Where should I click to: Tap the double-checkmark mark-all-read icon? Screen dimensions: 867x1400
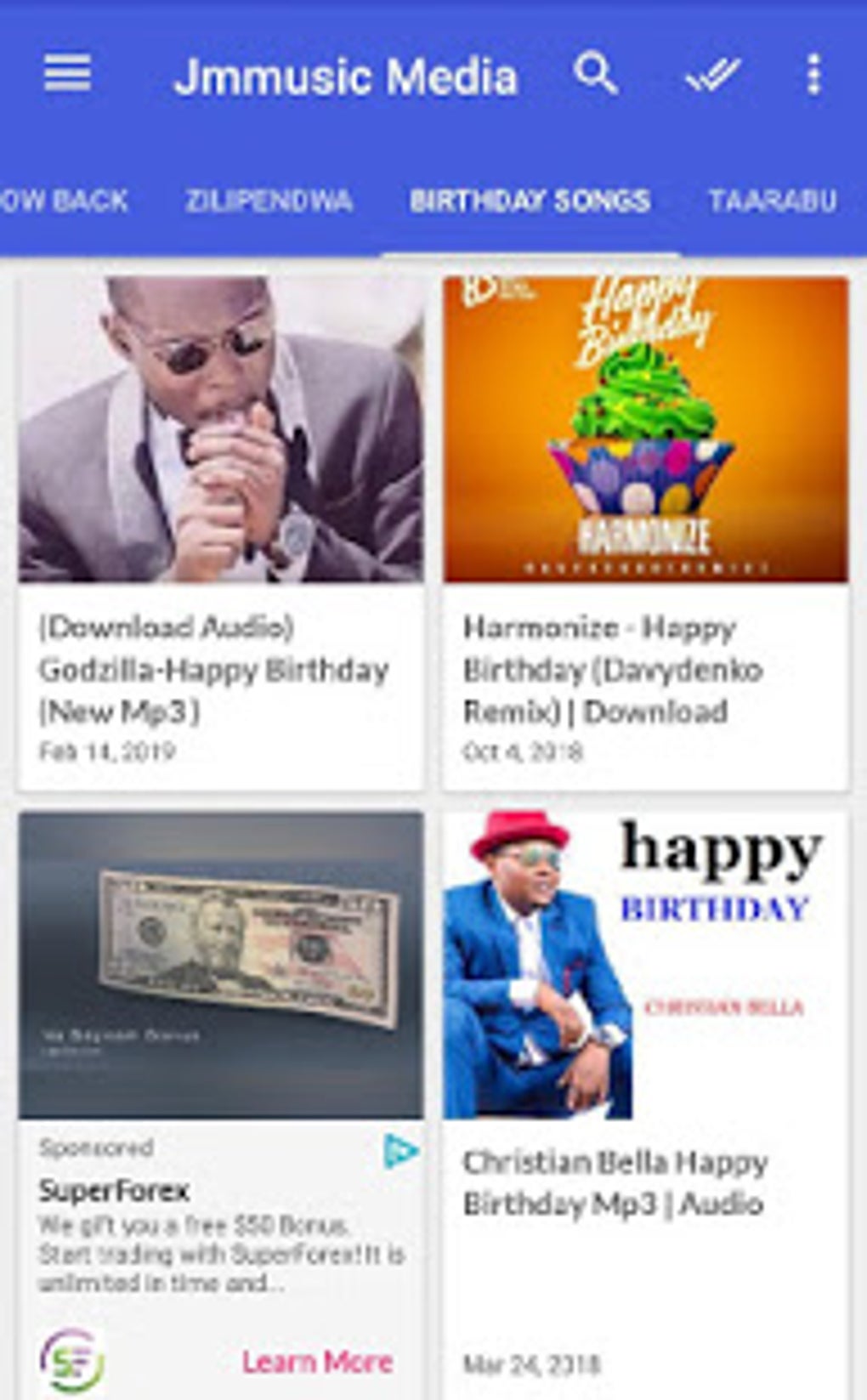[x=713, y=75]
